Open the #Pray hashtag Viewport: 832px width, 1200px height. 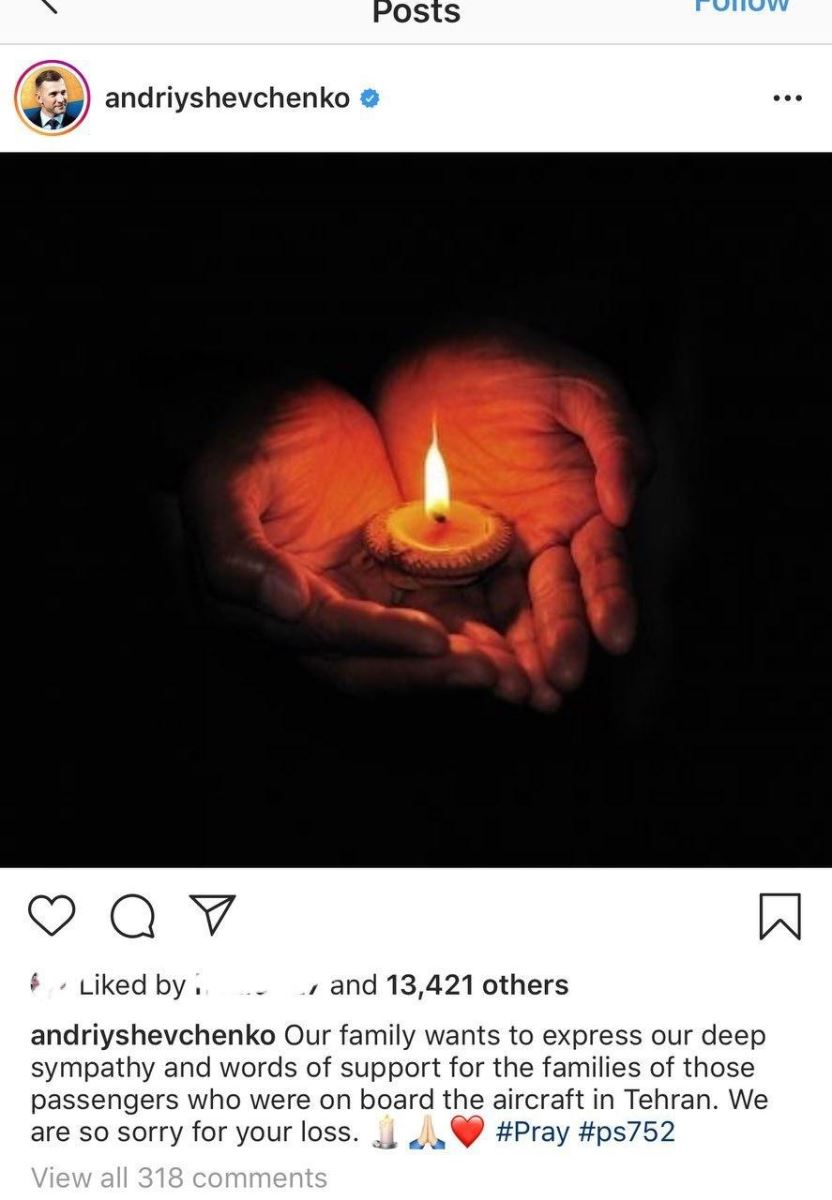(533, 1132)
